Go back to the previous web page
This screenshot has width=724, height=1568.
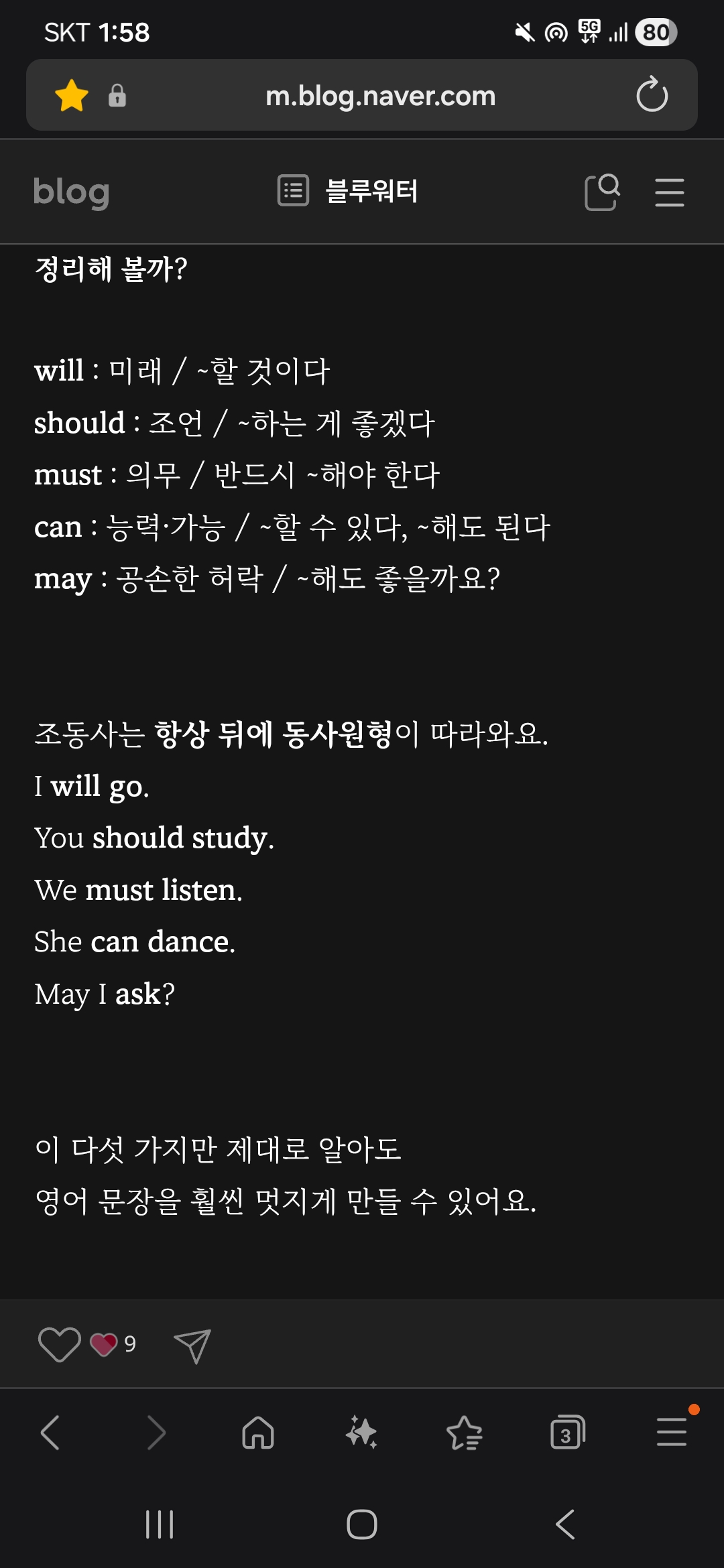click(51, 1433)
